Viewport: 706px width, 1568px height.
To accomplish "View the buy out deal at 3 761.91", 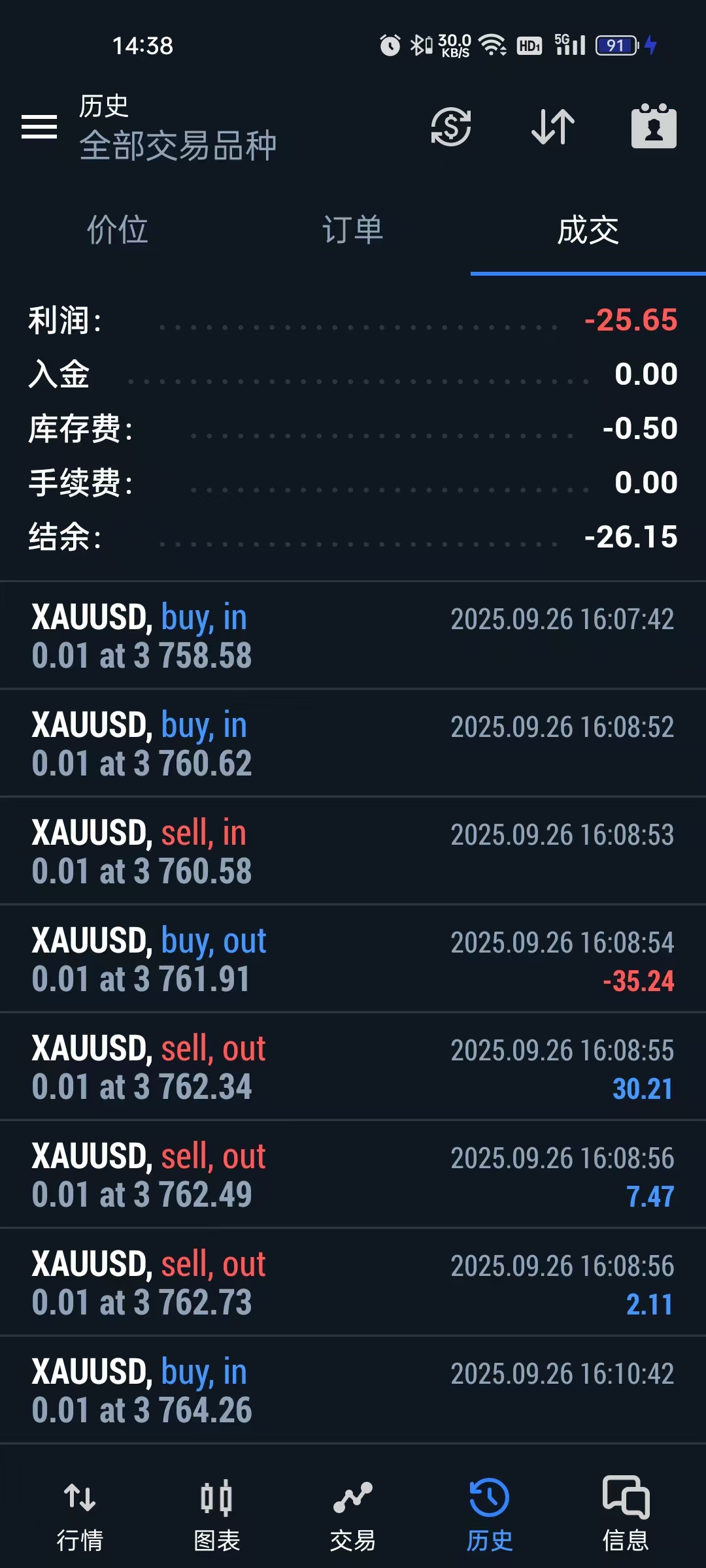I will click(x=353, y=959).
